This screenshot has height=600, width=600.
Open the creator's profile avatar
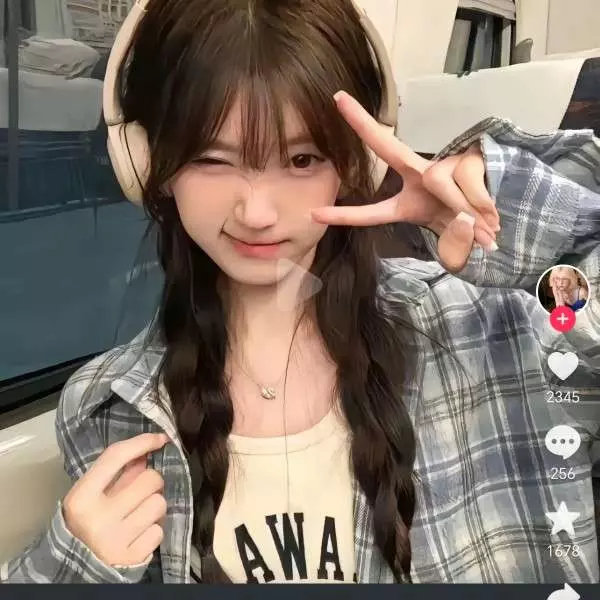(x=562, y=288)
